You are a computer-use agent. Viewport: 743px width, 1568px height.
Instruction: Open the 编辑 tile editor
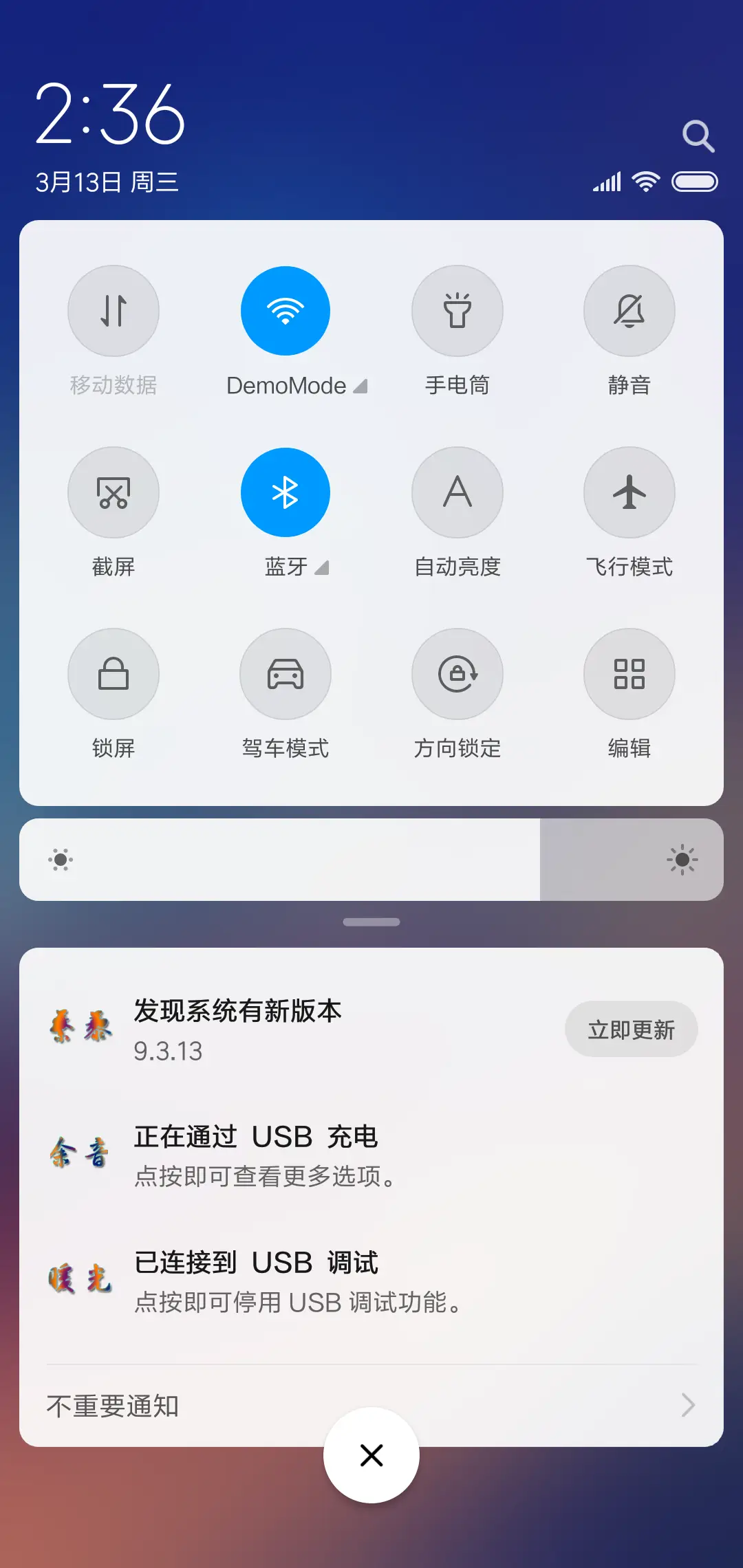[x=629, y=674]
